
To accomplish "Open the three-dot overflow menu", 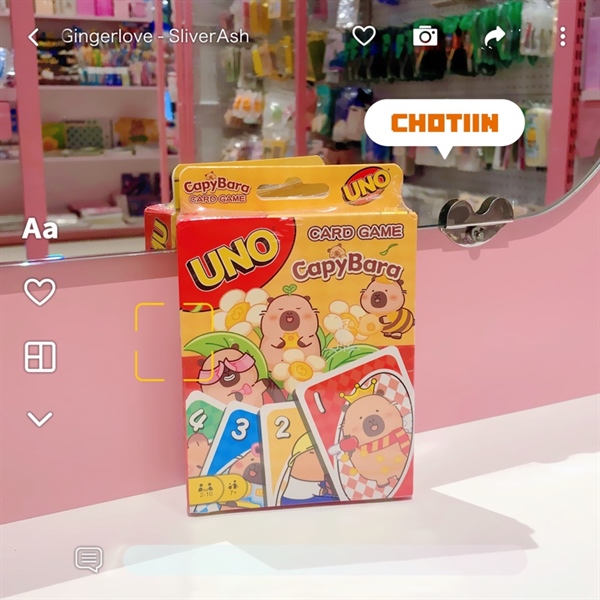I will (563, 37).
